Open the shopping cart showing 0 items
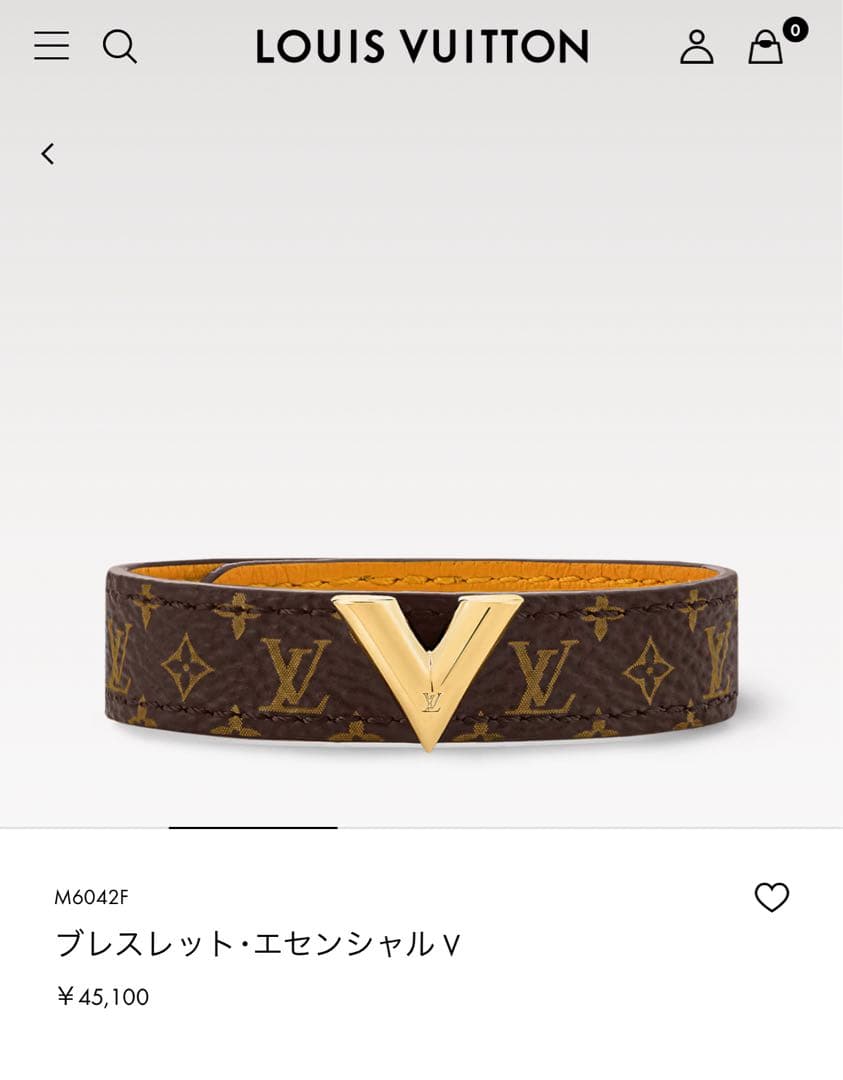 tap(765, 46)
